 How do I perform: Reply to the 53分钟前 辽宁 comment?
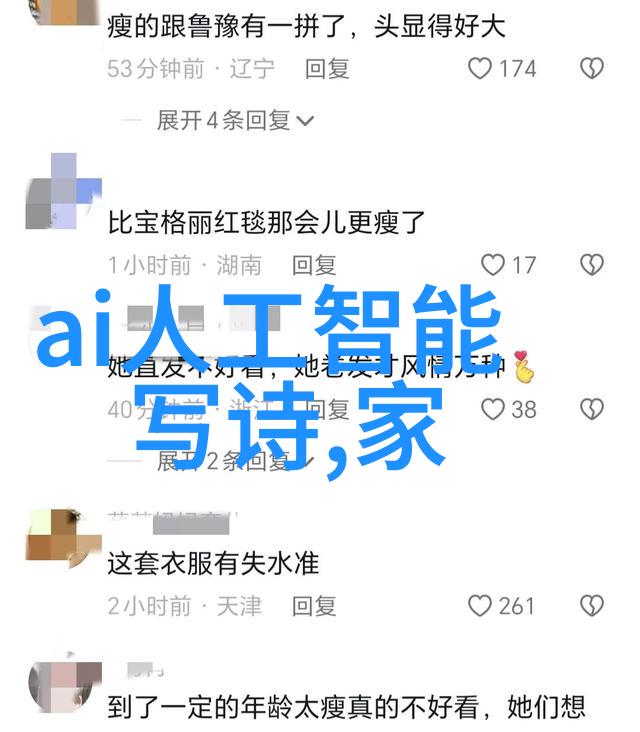(327, 69)
